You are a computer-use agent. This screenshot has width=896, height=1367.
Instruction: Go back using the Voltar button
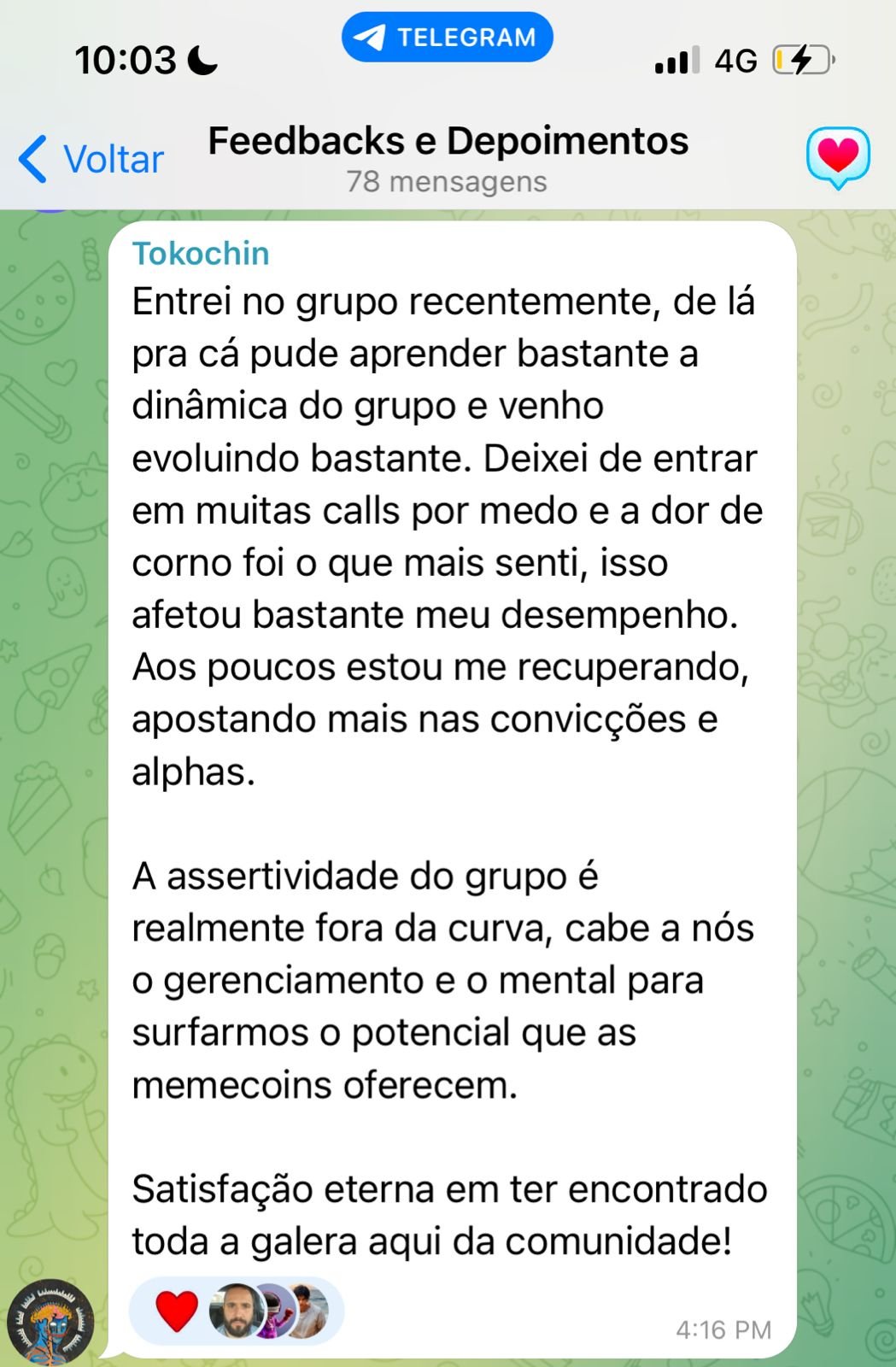point(92,159)
